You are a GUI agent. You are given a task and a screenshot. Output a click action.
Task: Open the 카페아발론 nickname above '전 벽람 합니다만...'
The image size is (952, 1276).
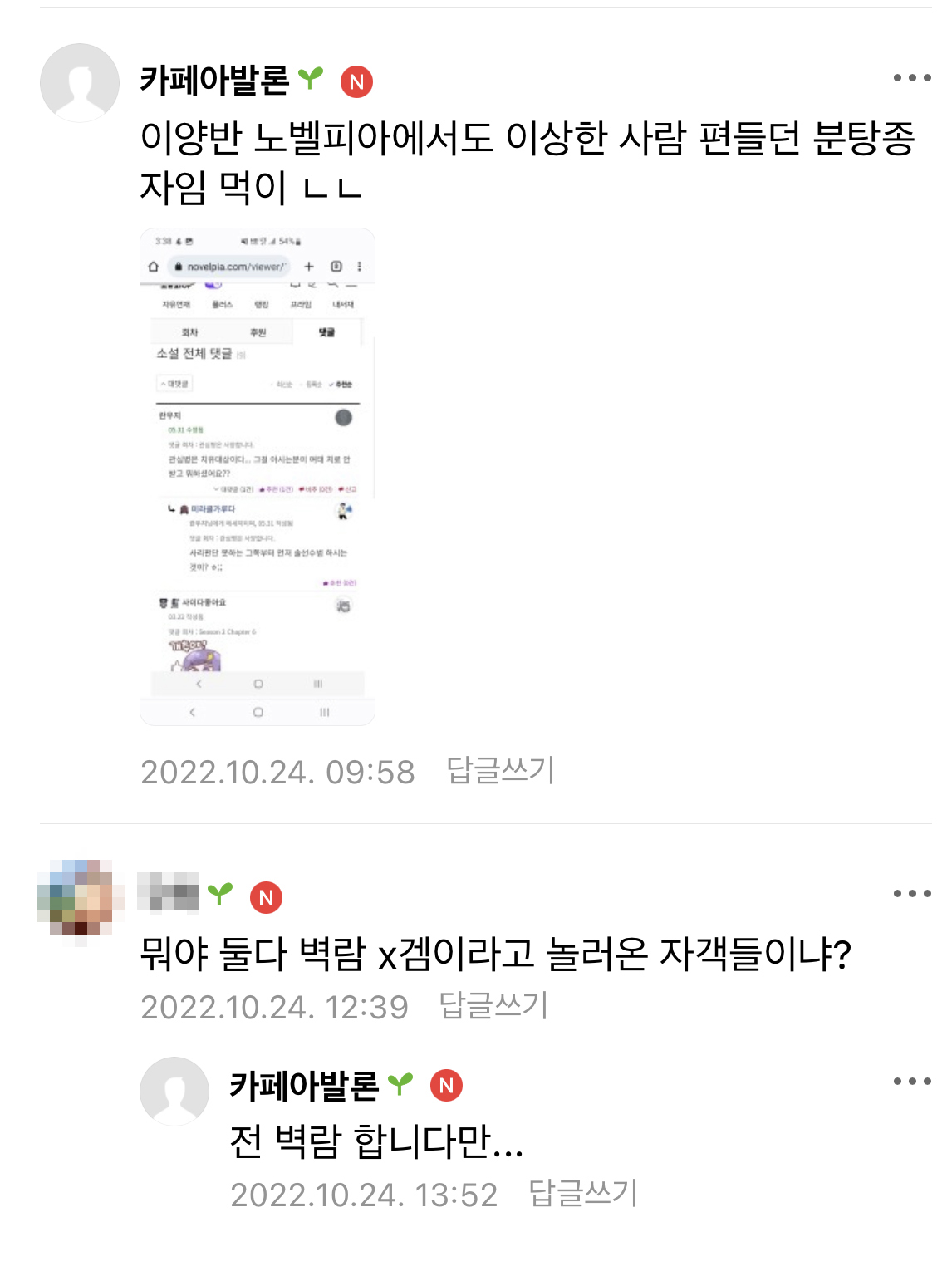[304, 1086]
